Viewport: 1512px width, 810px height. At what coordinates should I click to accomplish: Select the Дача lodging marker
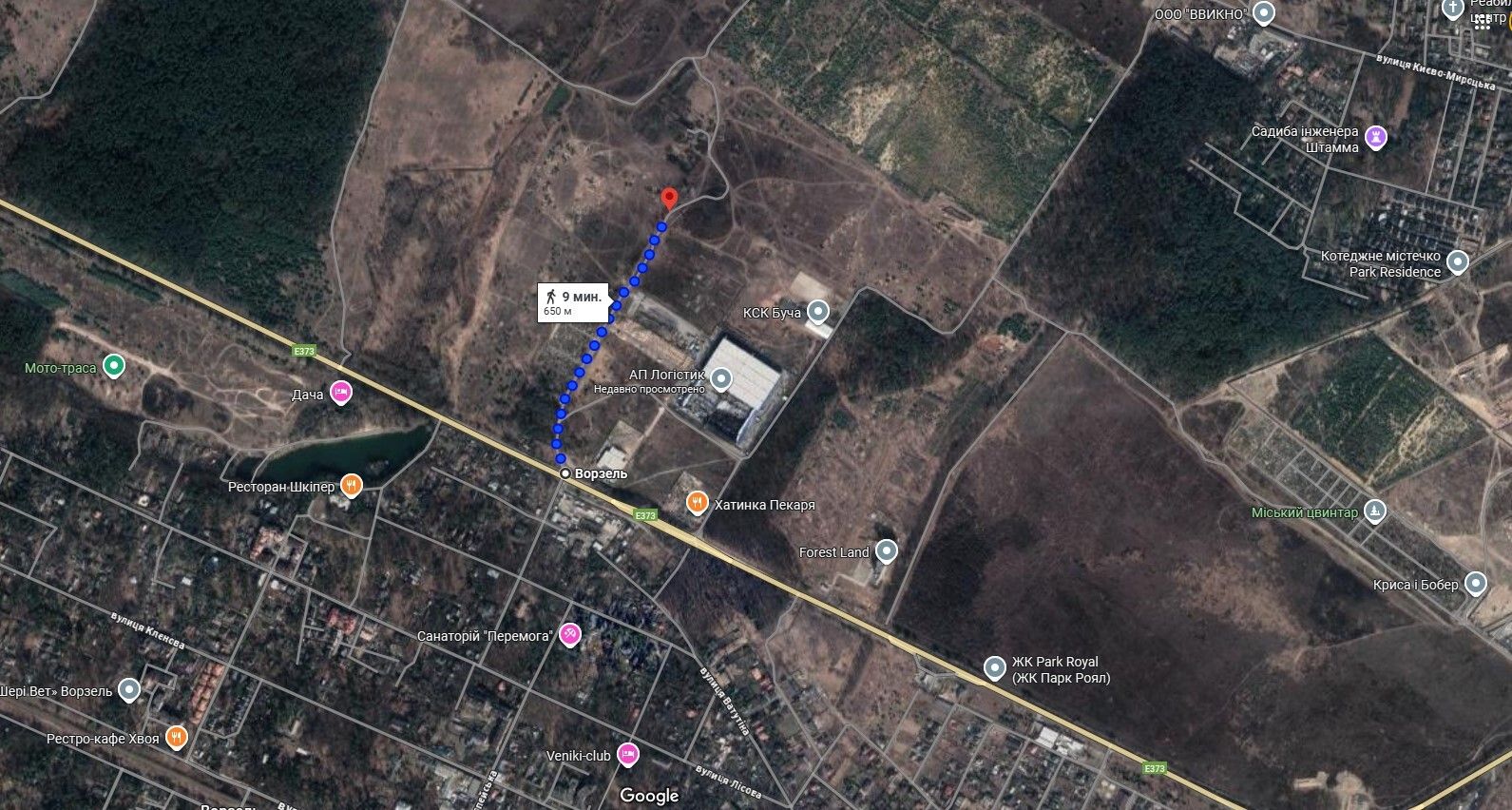340,393
